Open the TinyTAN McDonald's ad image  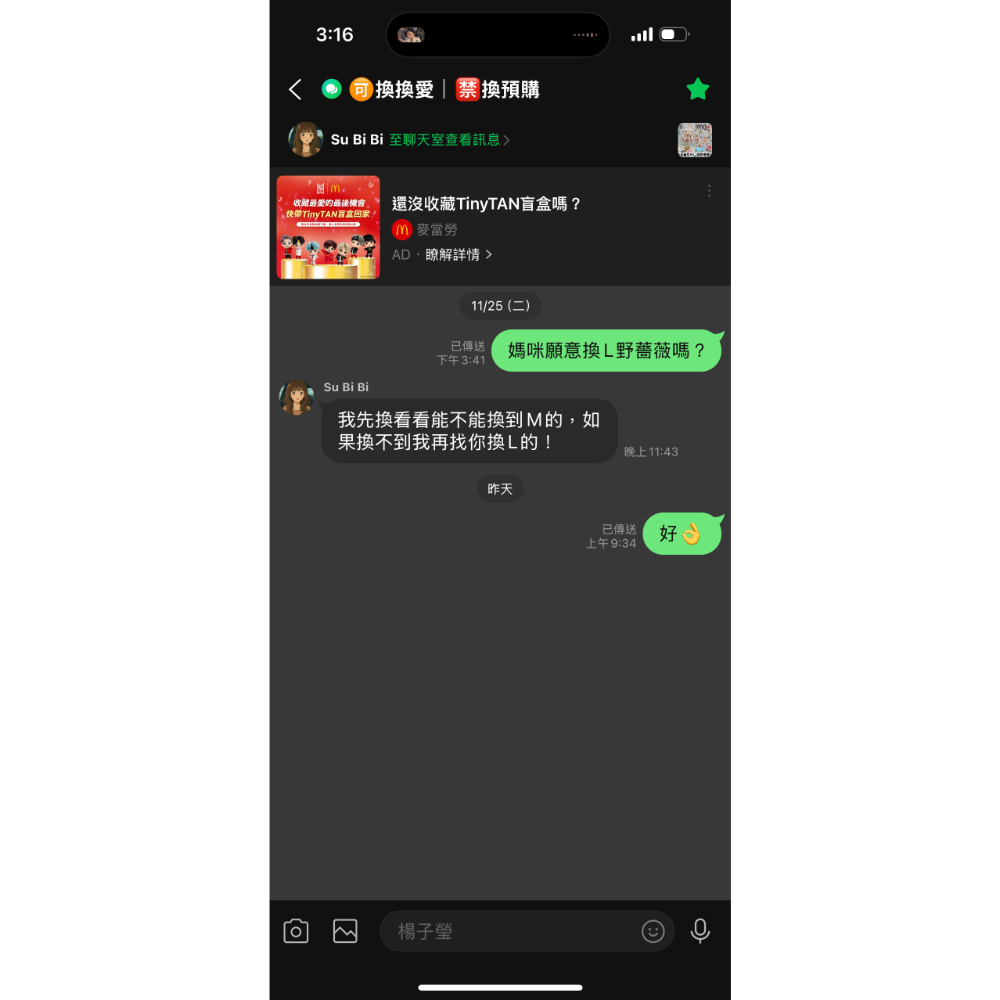[x=328, y=227]
